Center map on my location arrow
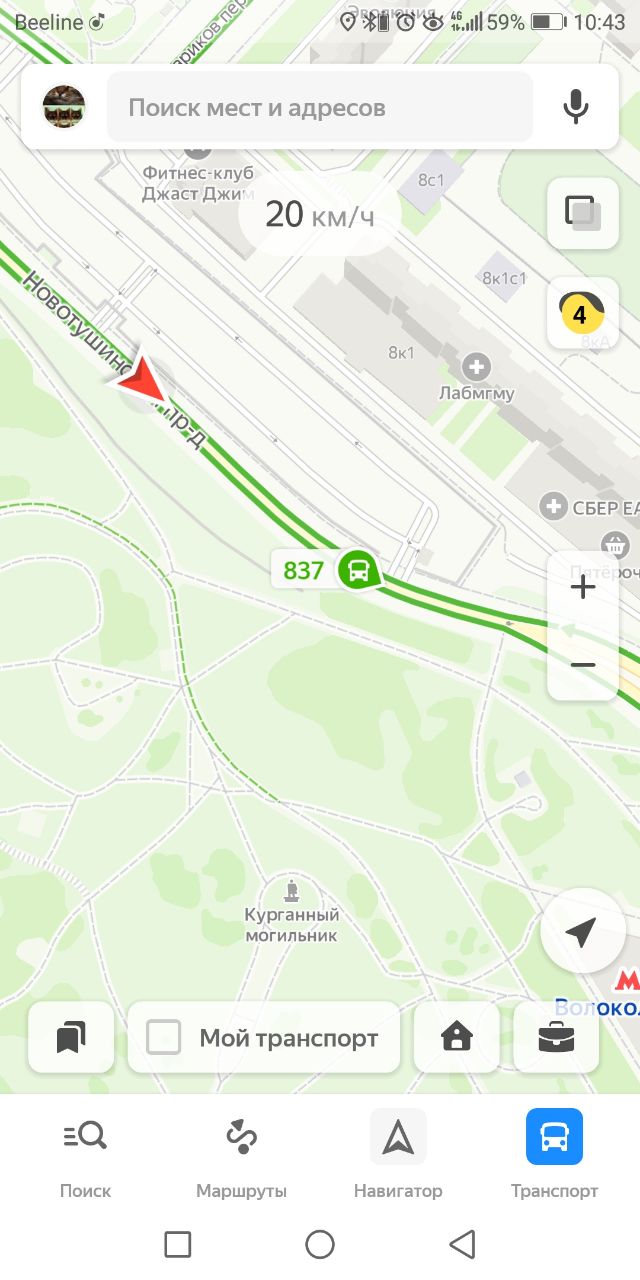 pos(582,932)
